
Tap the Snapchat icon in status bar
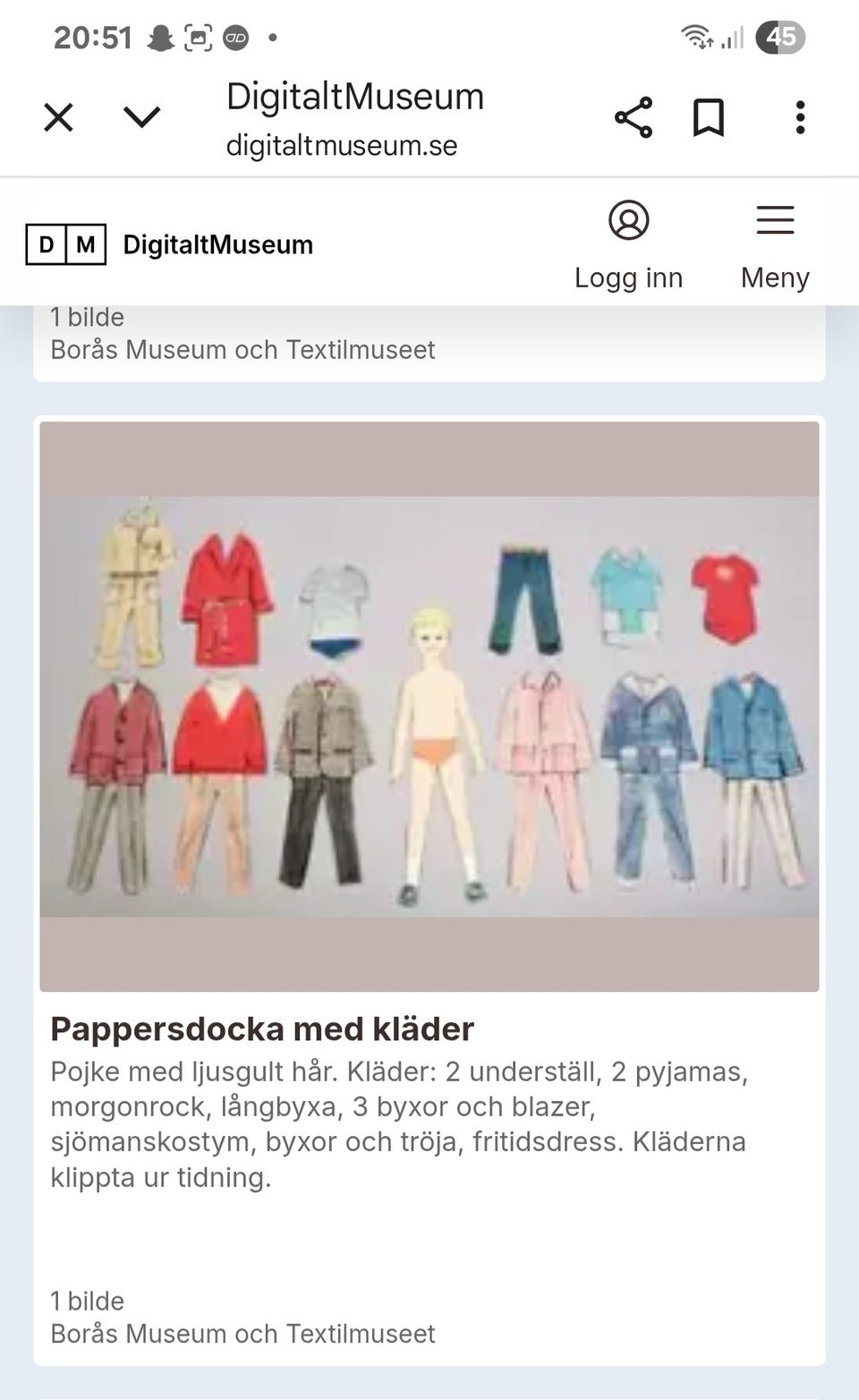160,38
